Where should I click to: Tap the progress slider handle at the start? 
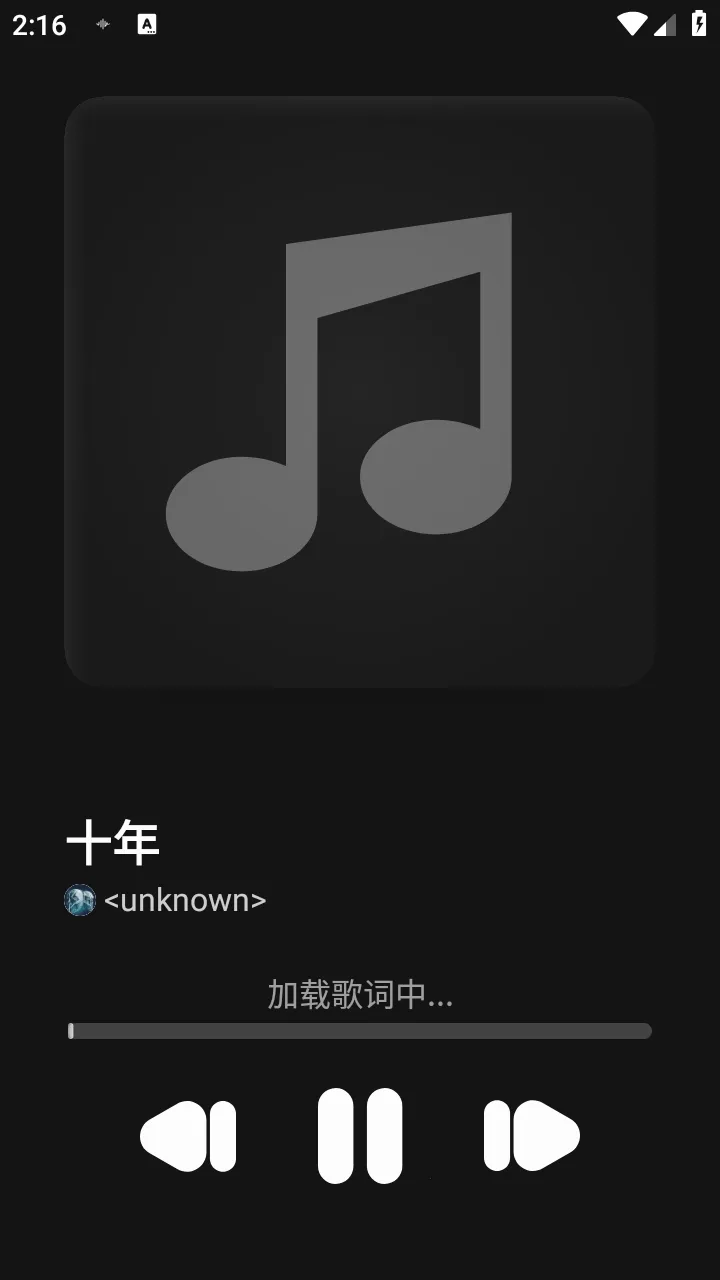[70, 1030]
